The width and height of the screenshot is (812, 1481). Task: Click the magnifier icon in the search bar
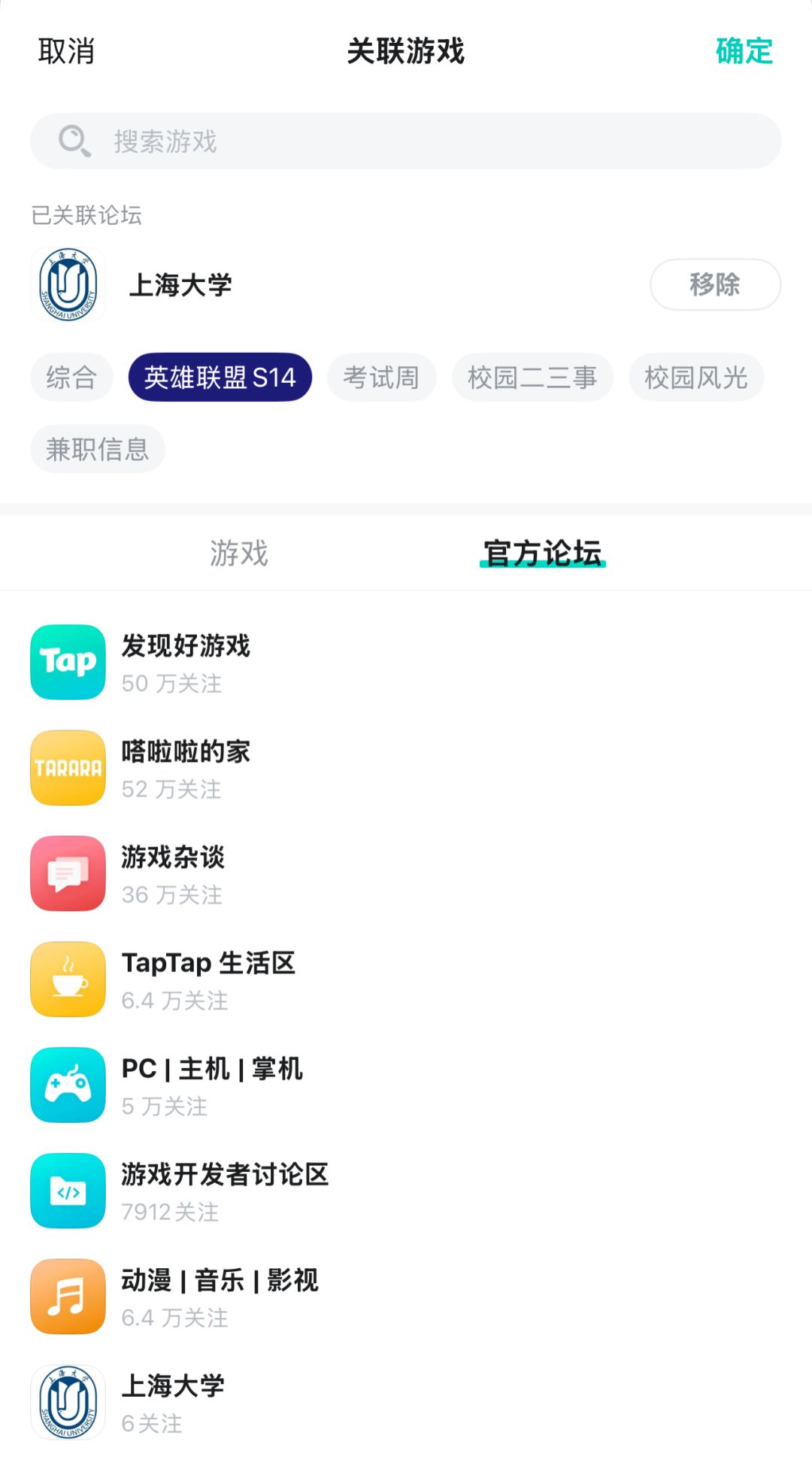[72, 140]
